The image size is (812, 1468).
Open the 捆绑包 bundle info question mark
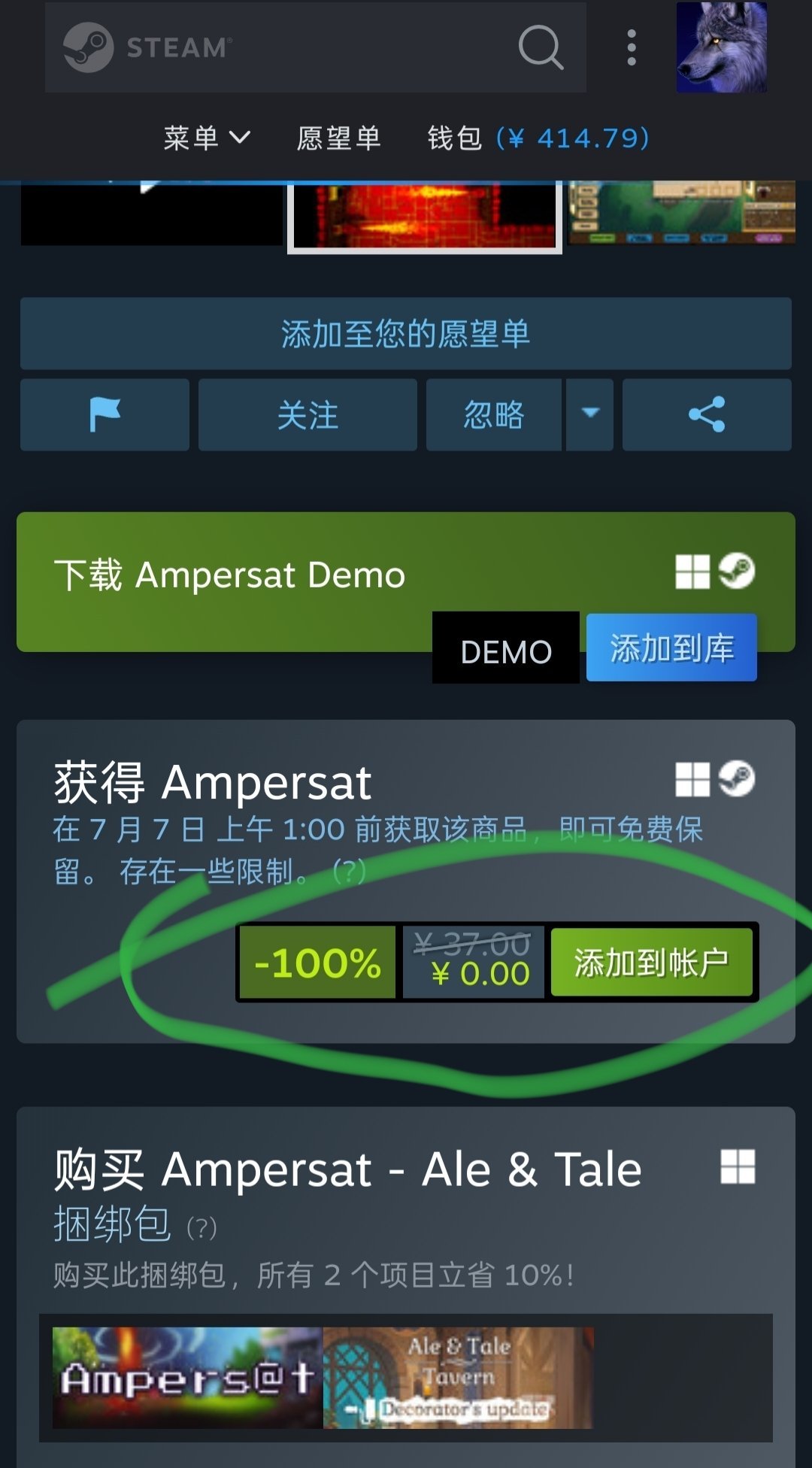coord(201,1229)
